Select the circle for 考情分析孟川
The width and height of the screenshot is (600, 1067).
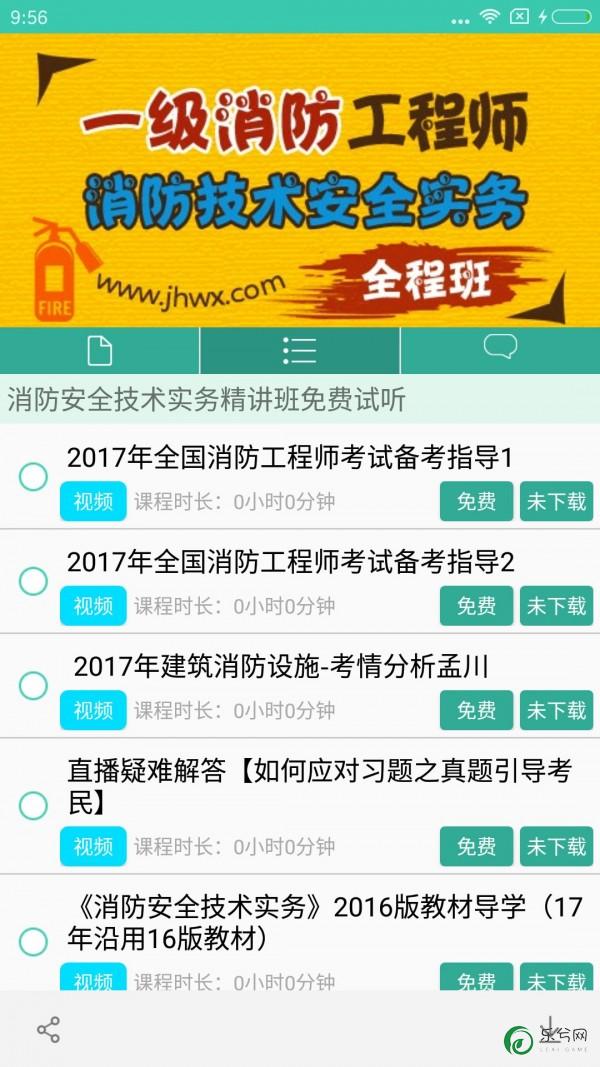click(x=34, y=686)
